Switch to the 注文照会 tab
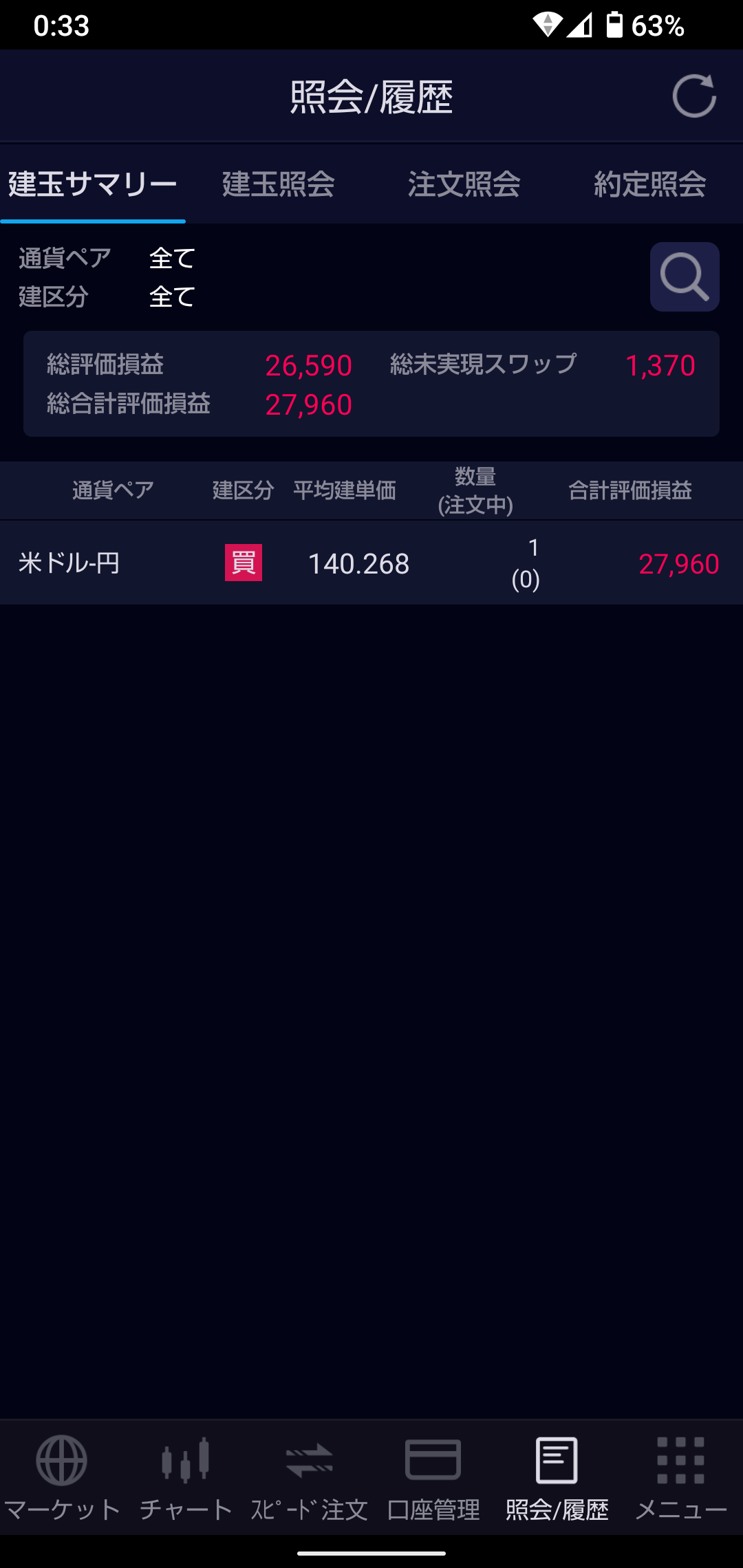The width and height of the screenshot is (743, 1568). [x=464, y=184]
